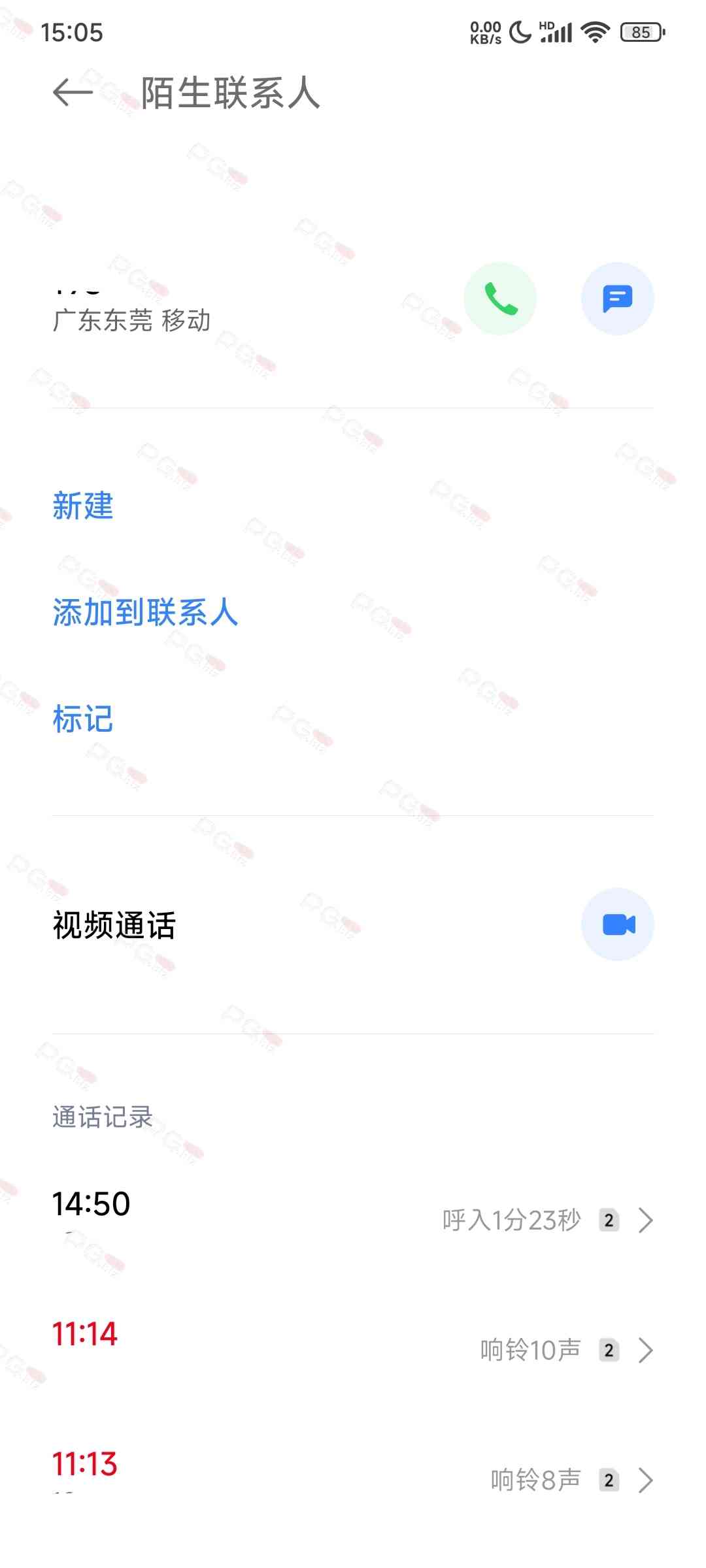Screen dimensions: 706x1568
Task: Call this number with the green phone icon
Action: [x=500, y=299]
